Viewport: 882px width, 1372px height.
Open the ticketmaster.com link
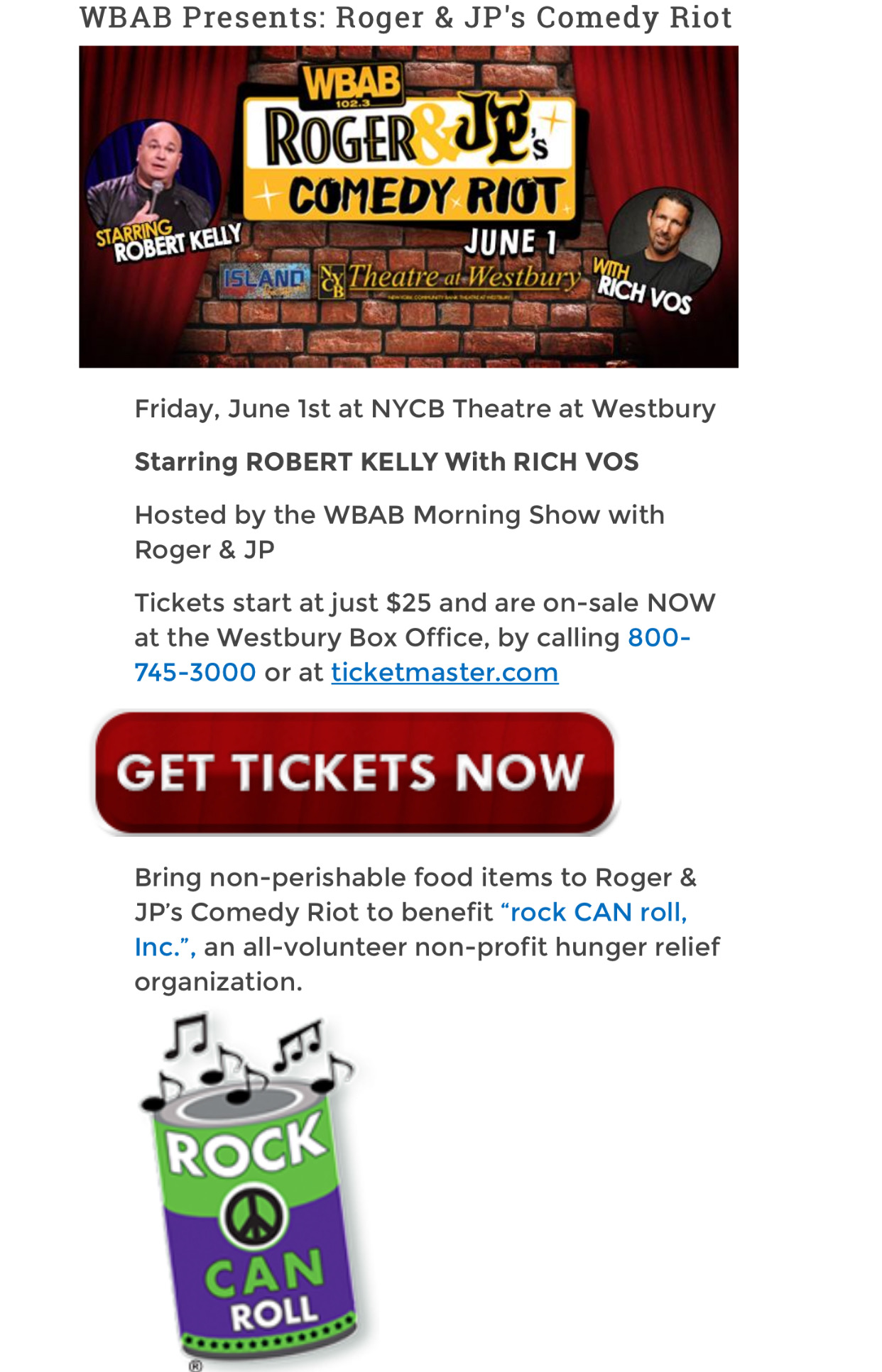(445, 672)
